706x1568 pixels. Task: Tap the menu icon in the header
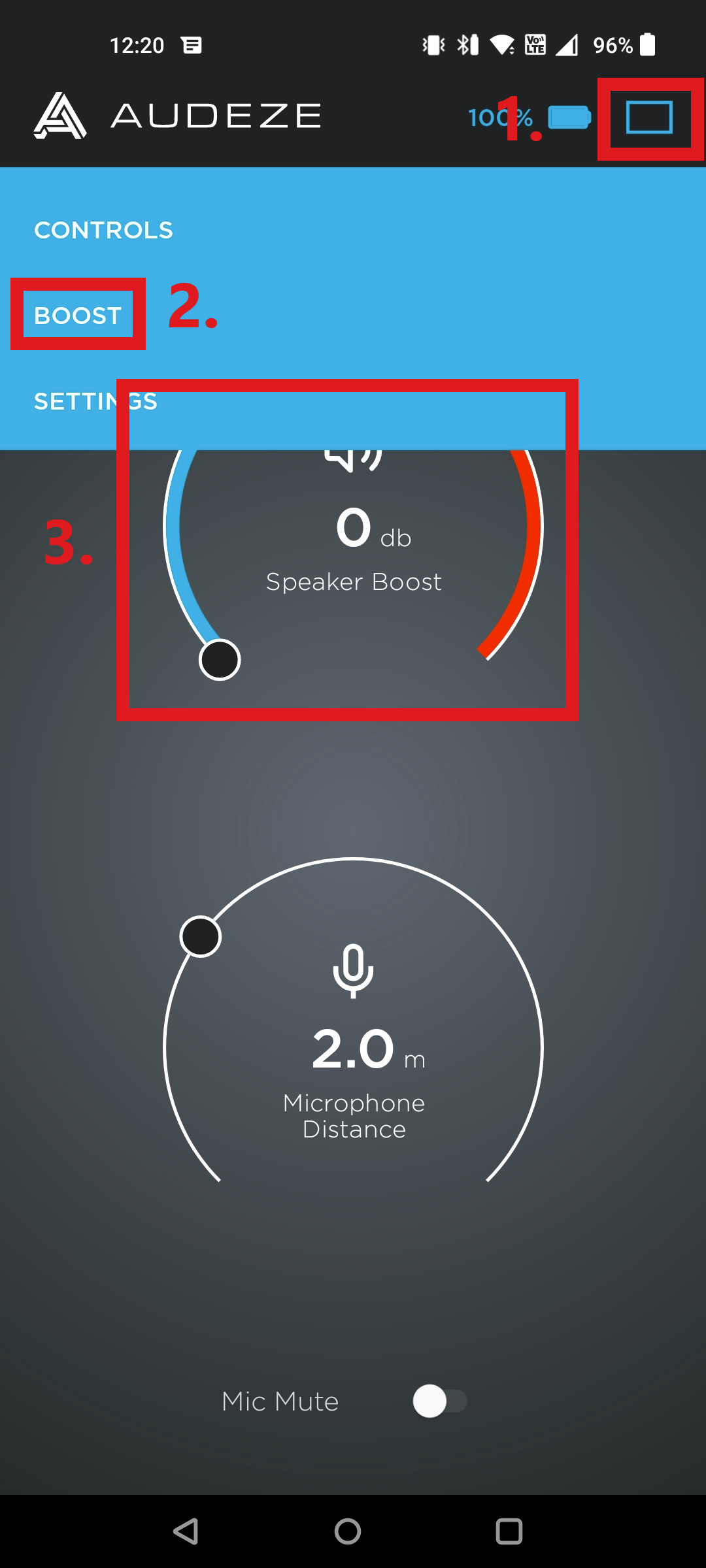(649, 118)
